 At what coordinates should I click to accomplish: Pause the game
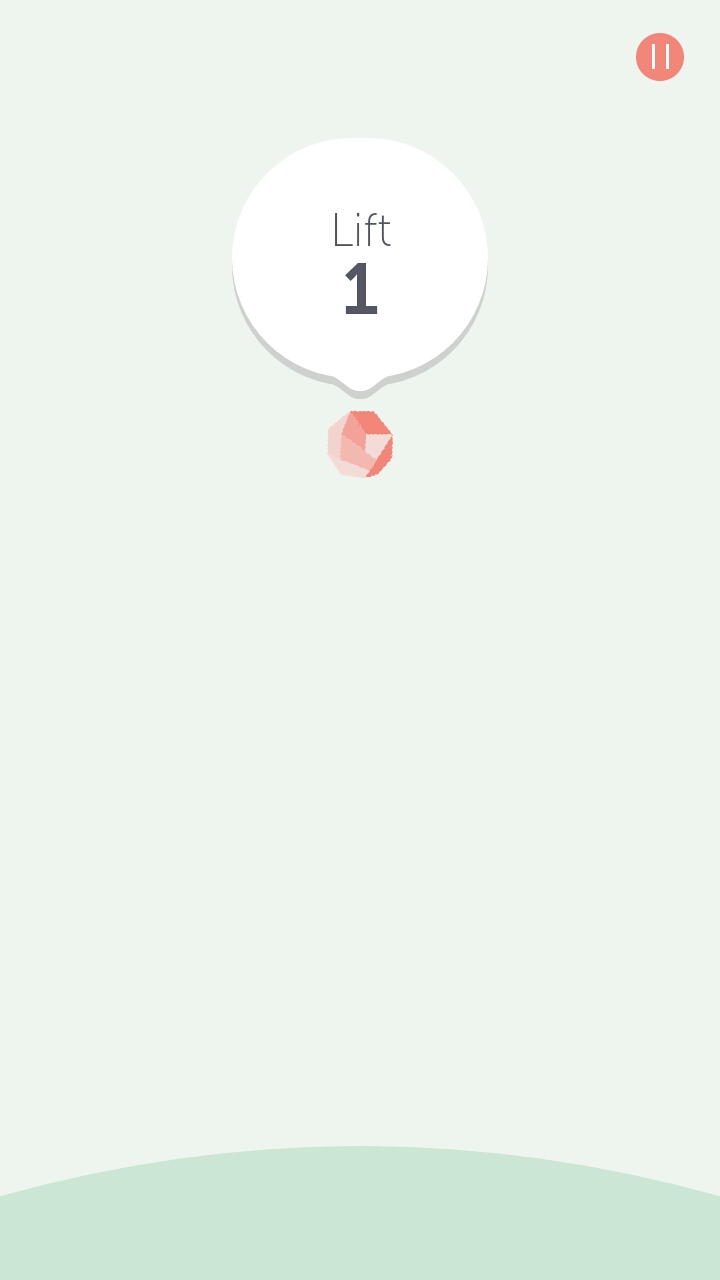pyautogui.click(x=660, y=57)
